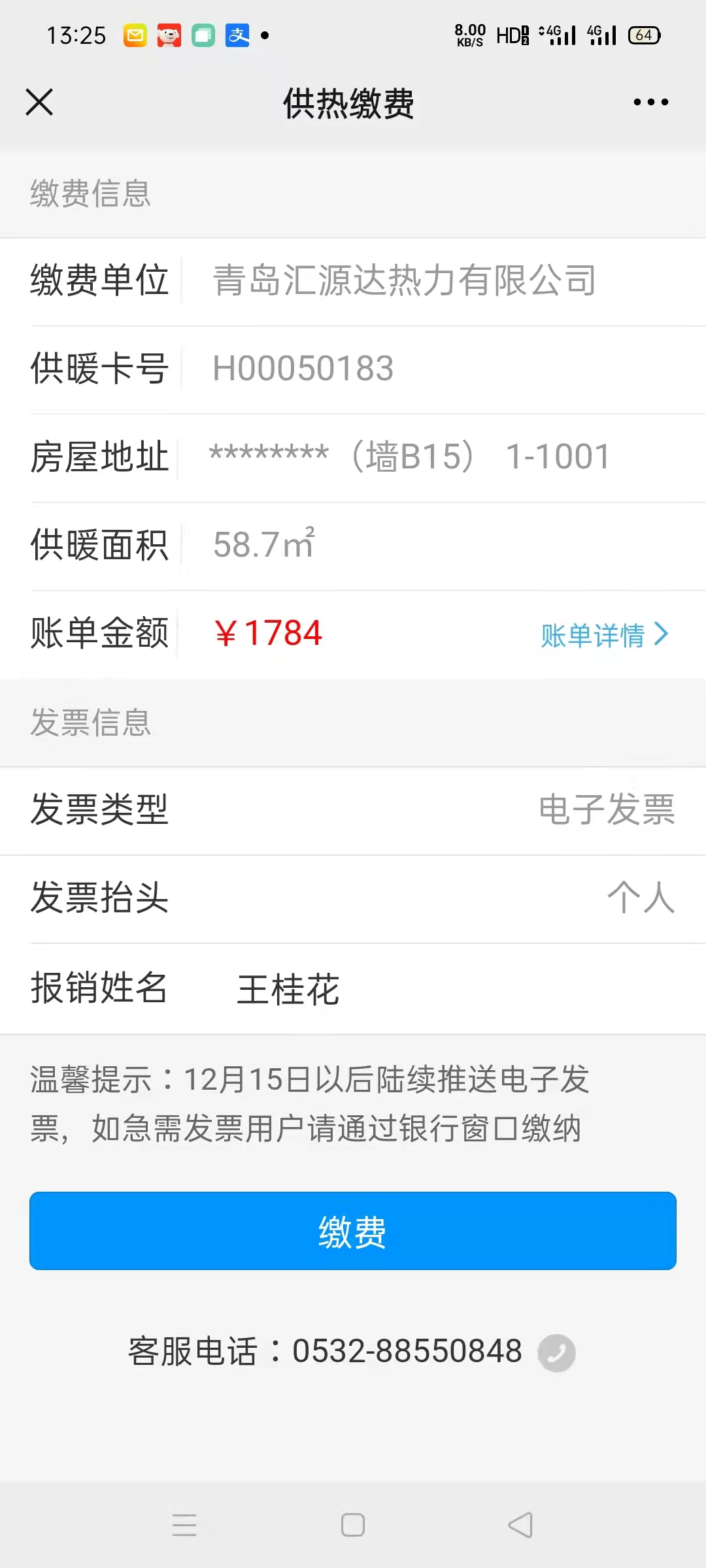The image size is (706, 1568).
Task: Change the 发票抬头 invoice title
Action: click(x=353, y=898)
